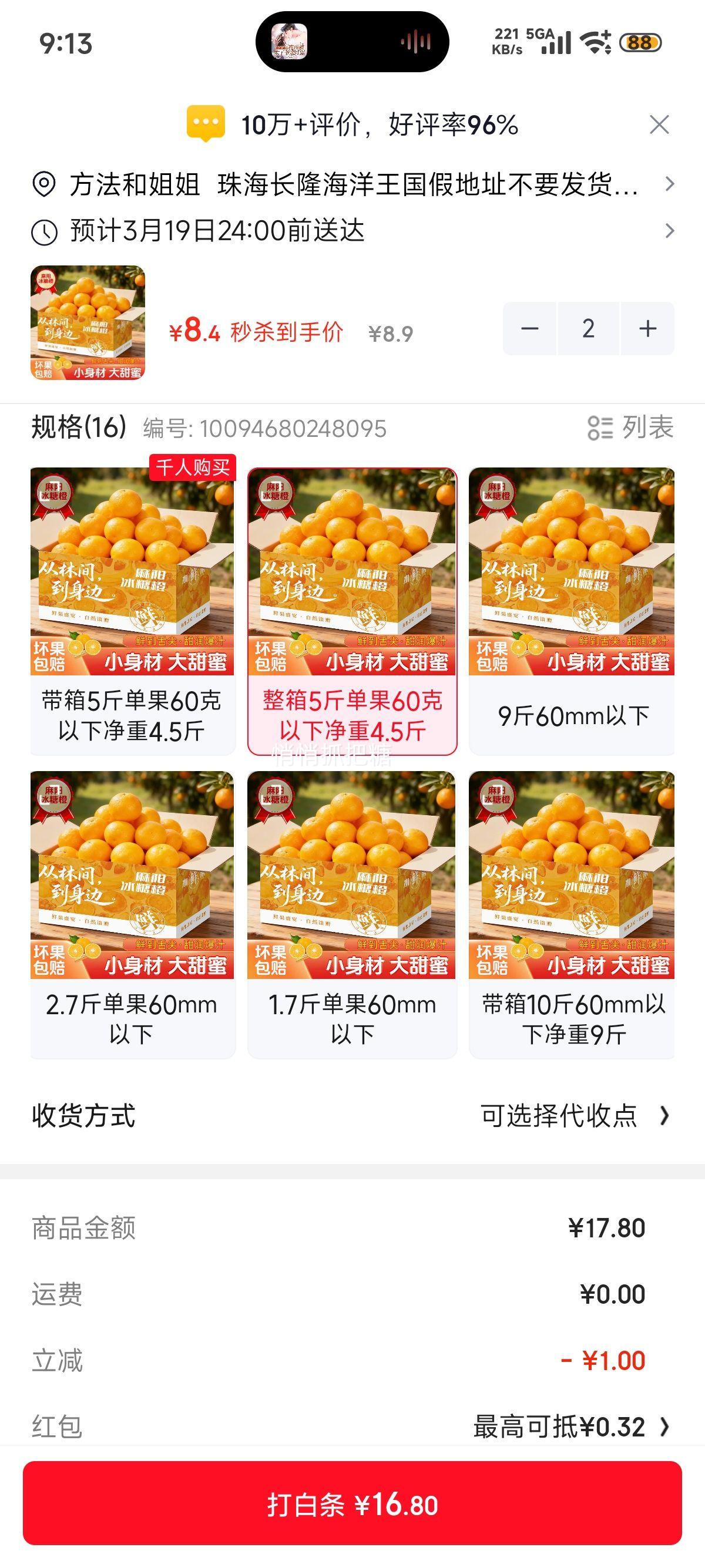Screen dimensions: 705x1568
Task: Click the delivery clock icon
Action: click(x=45, y=232)
